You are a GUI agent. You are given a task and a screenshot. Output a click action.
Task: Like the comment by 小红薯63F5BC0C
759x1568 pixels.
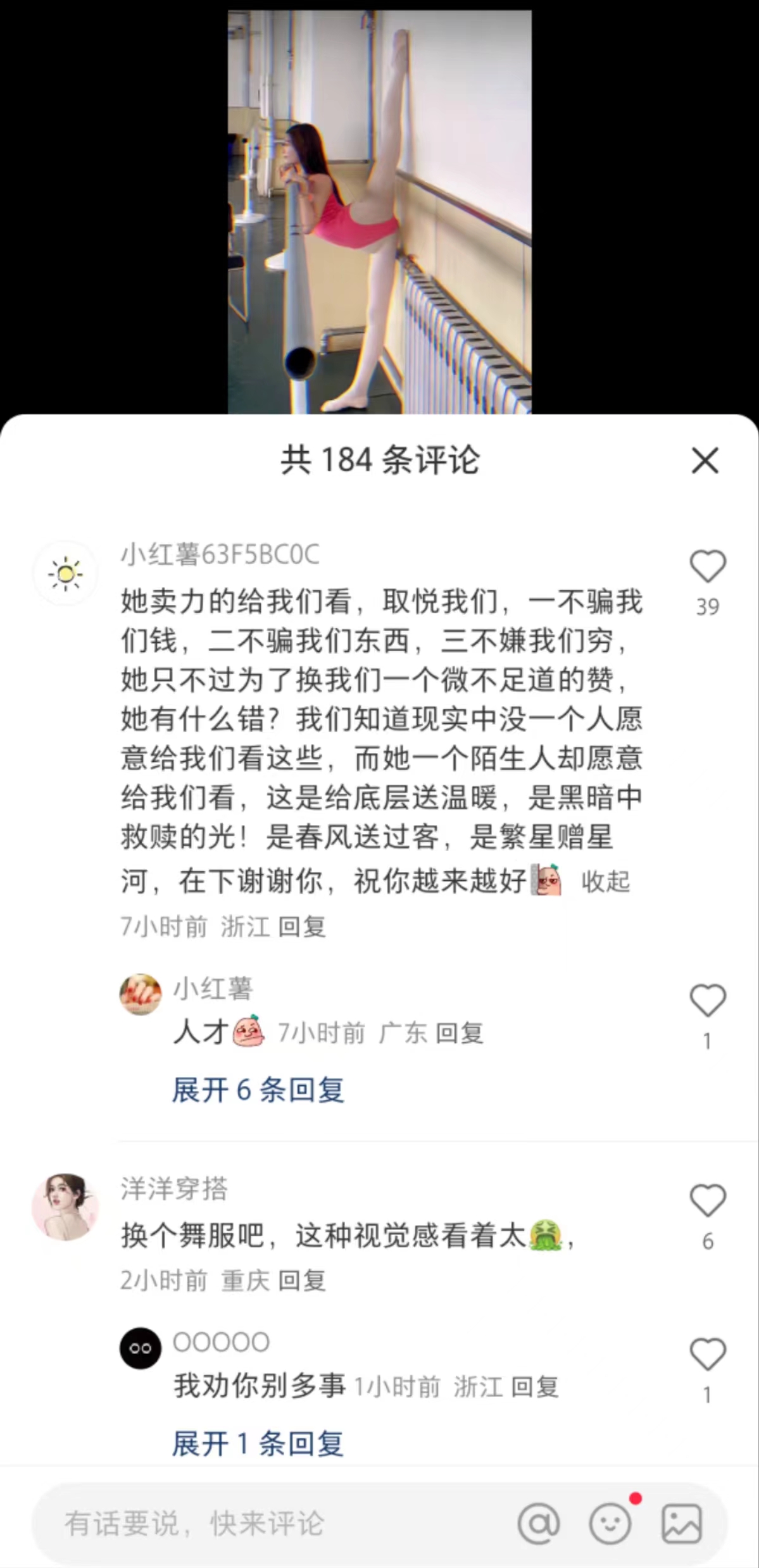(707, 566)
